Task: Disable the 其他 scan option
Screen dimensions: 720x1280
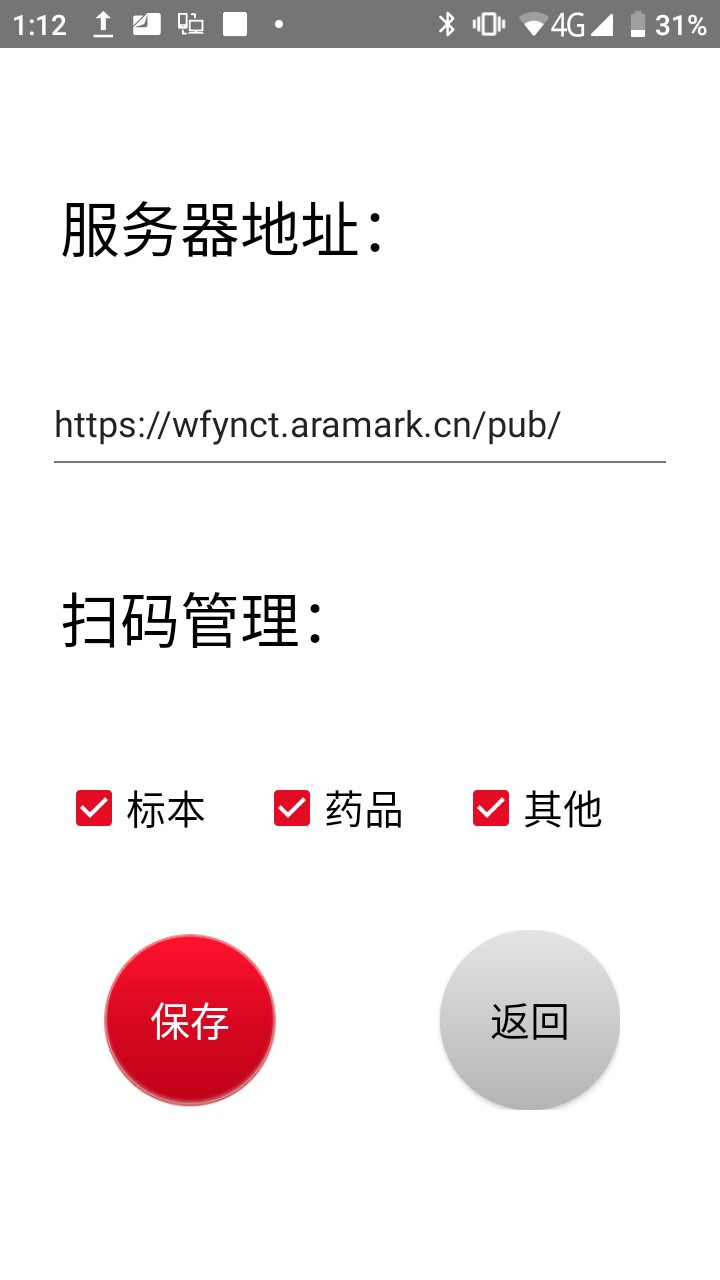Action: 491,808
